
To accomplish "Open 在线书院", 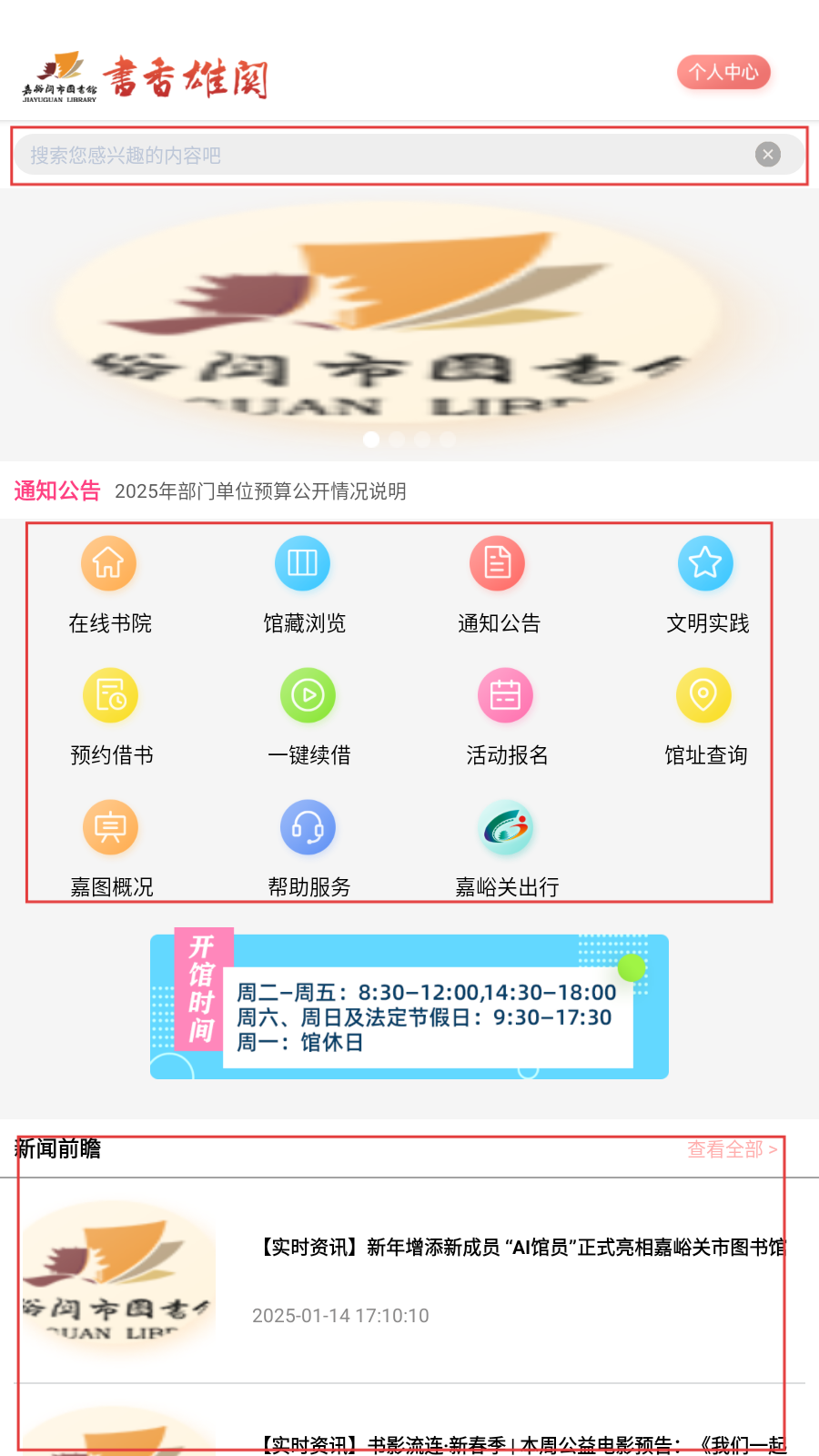I will [x=109, y=584].
